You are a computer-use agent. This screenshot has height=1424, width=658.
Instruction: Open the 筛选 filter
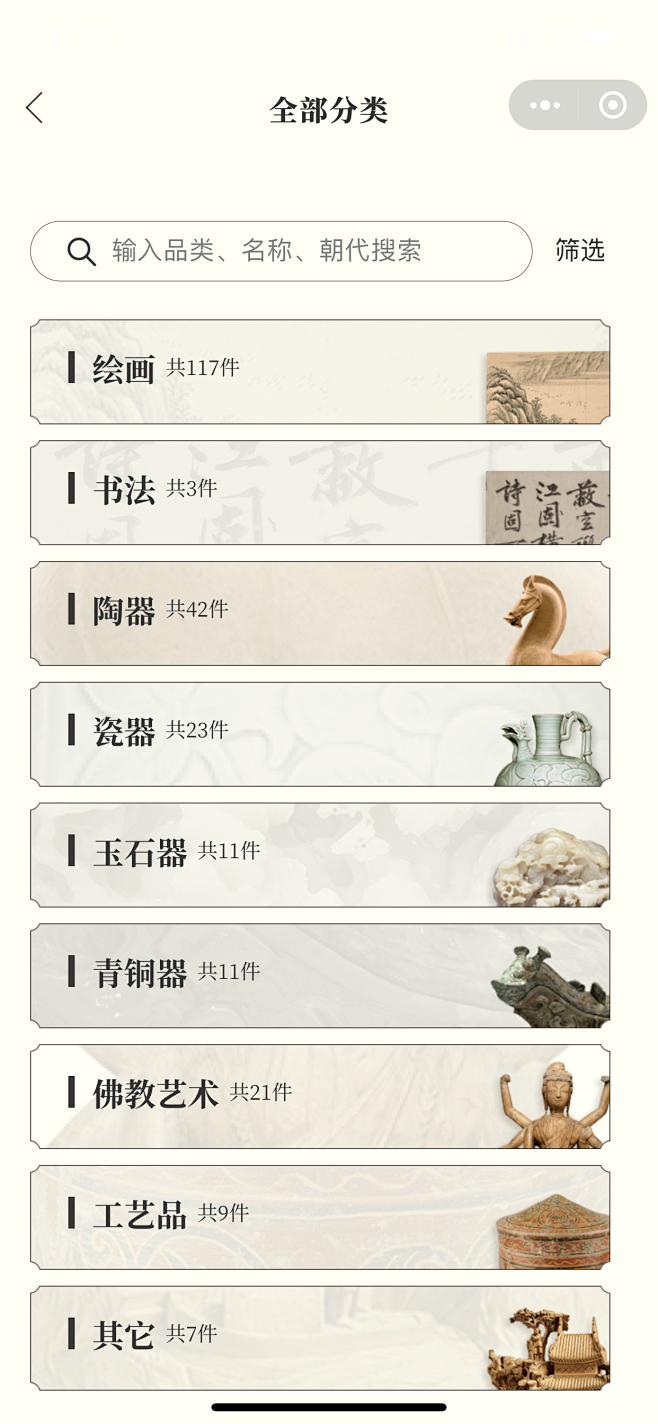580,250
